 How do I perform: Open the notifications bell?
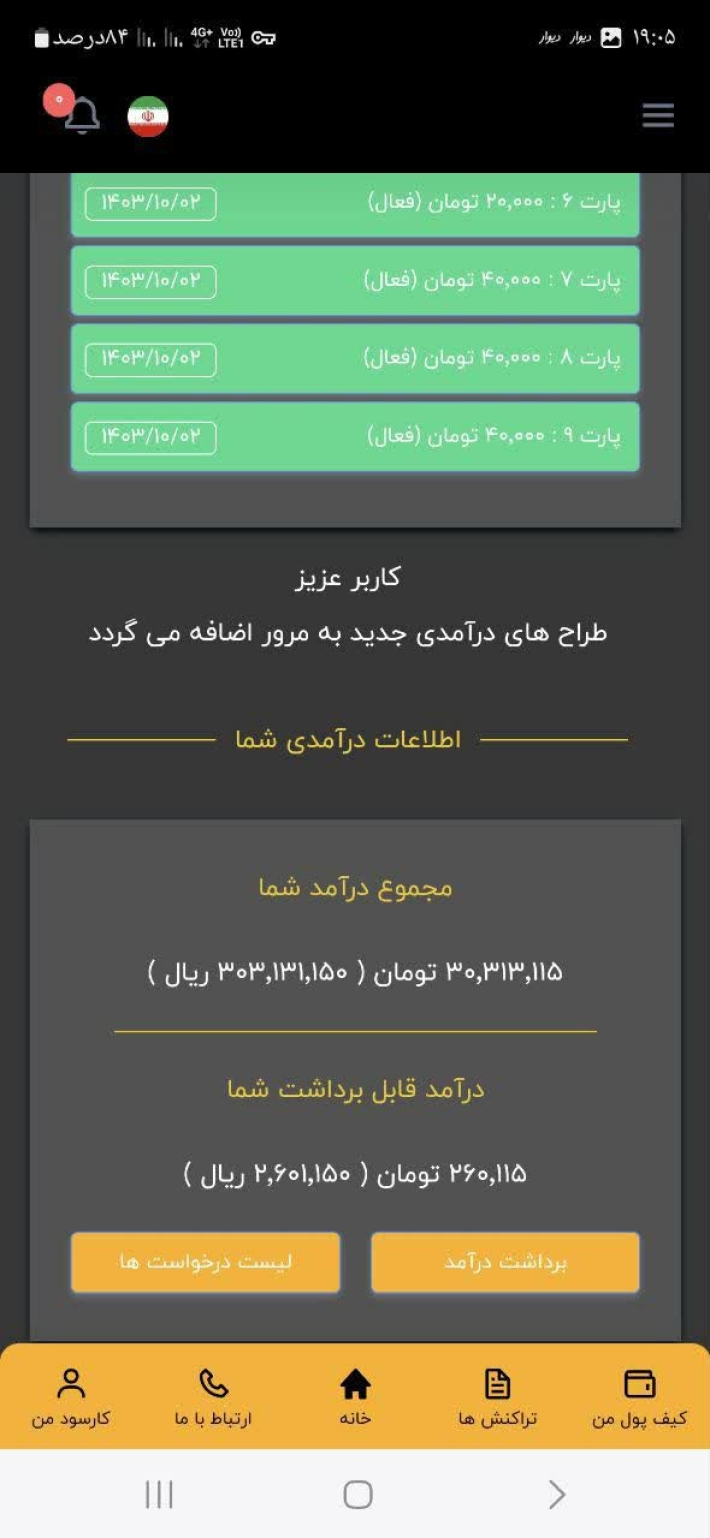point(81,116)
